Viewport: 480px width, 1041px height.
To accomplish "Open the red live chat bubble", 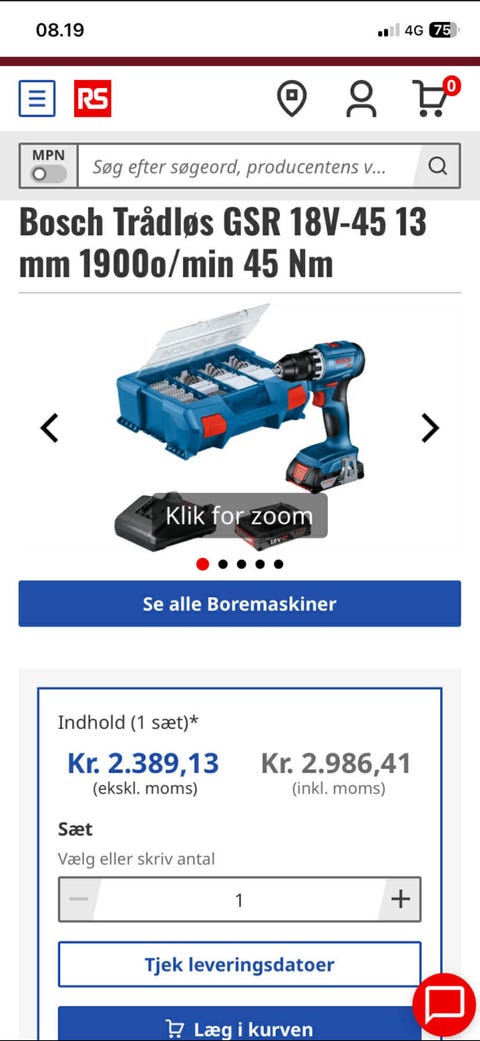I will (444, 1004).
